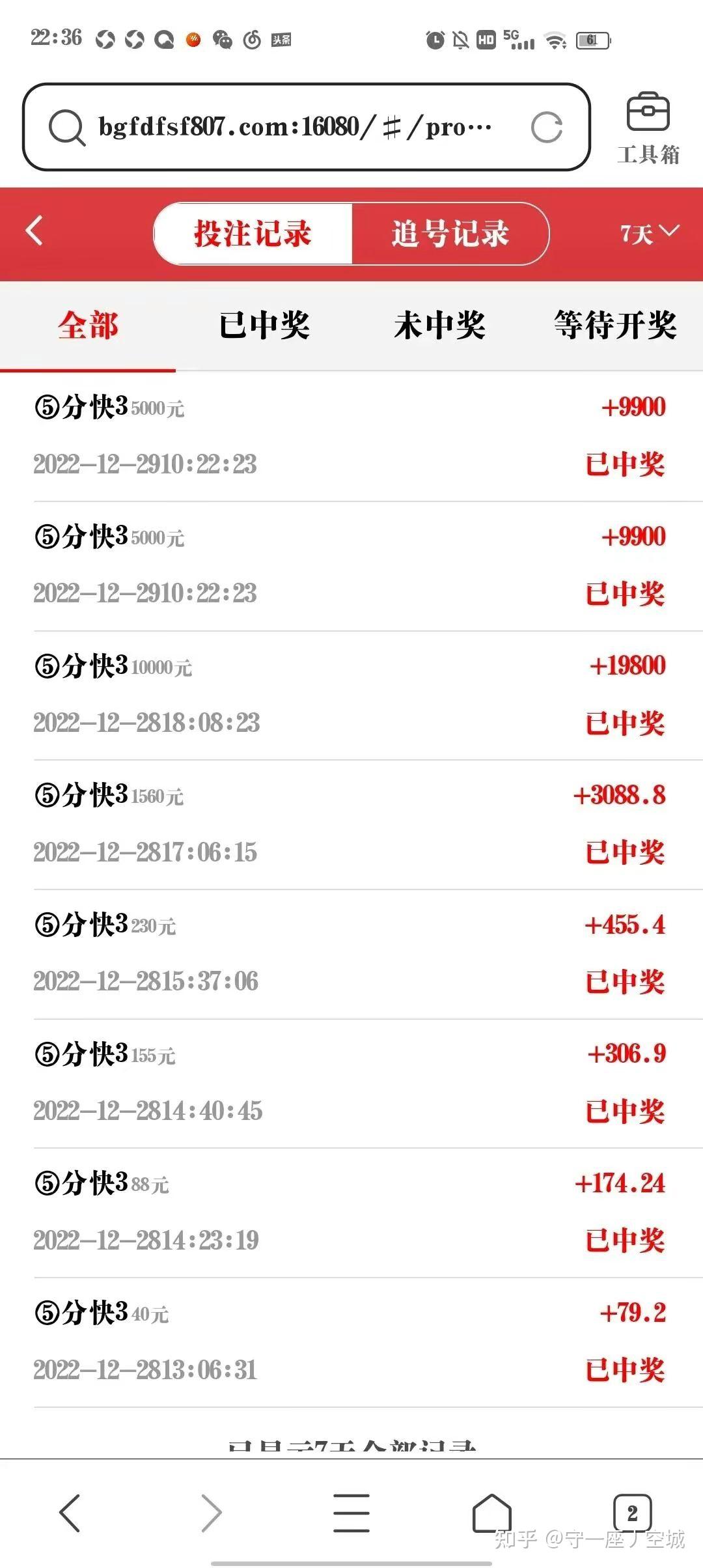The width and height of the screenshot is (703, 1568).
Task: Go to the browser home page
Action: tap(491, 1513)
